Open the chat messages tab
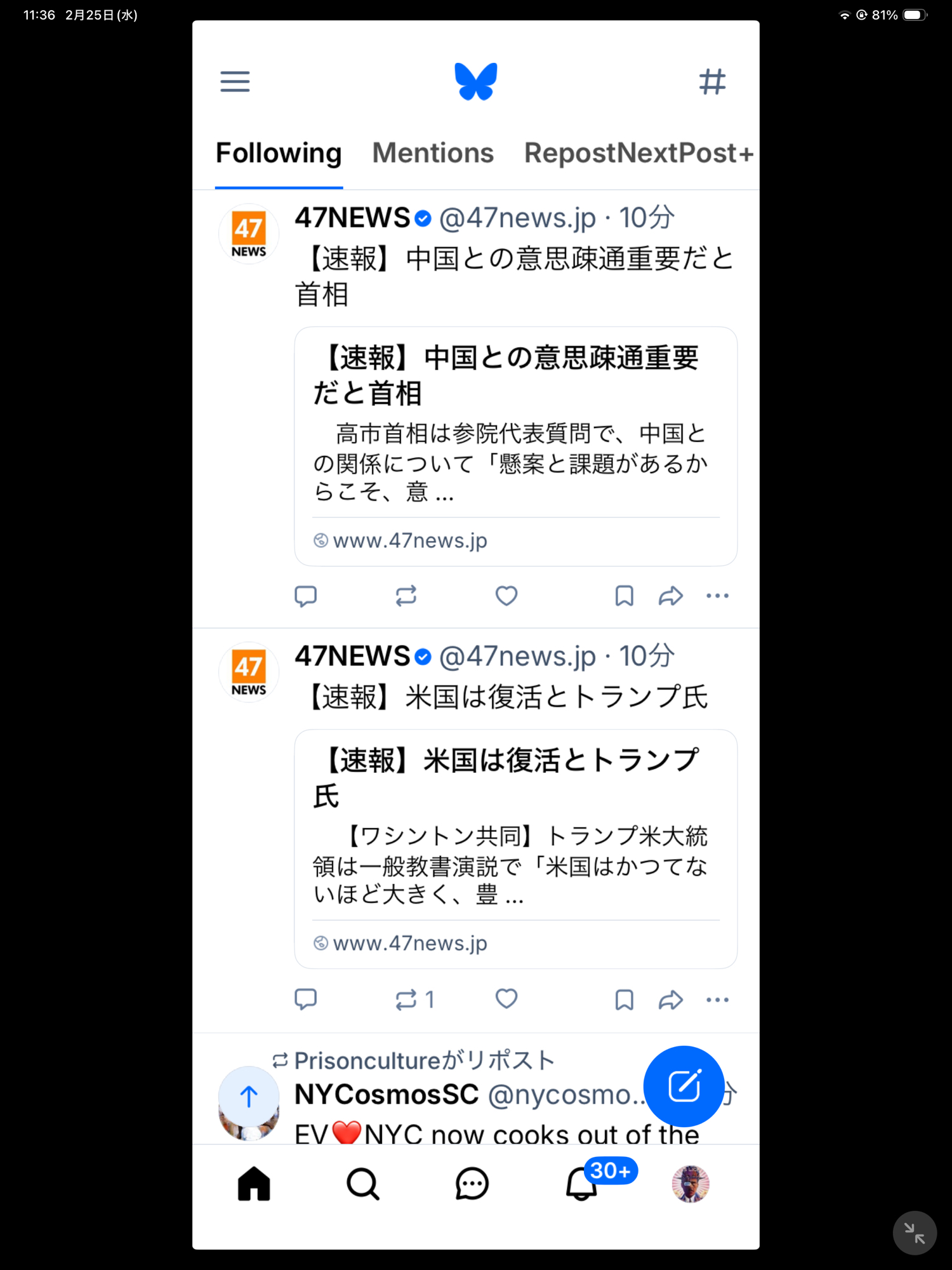Viewport: 952px width, 1270px height. (472, 1184)
